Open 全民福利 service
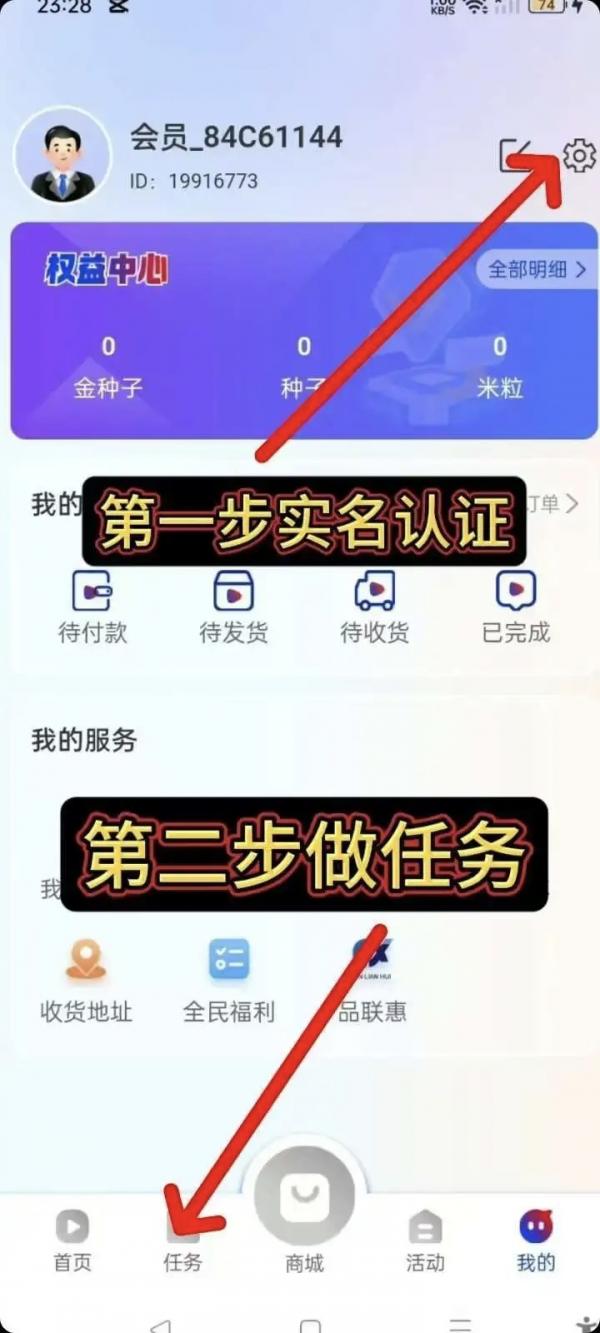 click(x=229, y=981)
